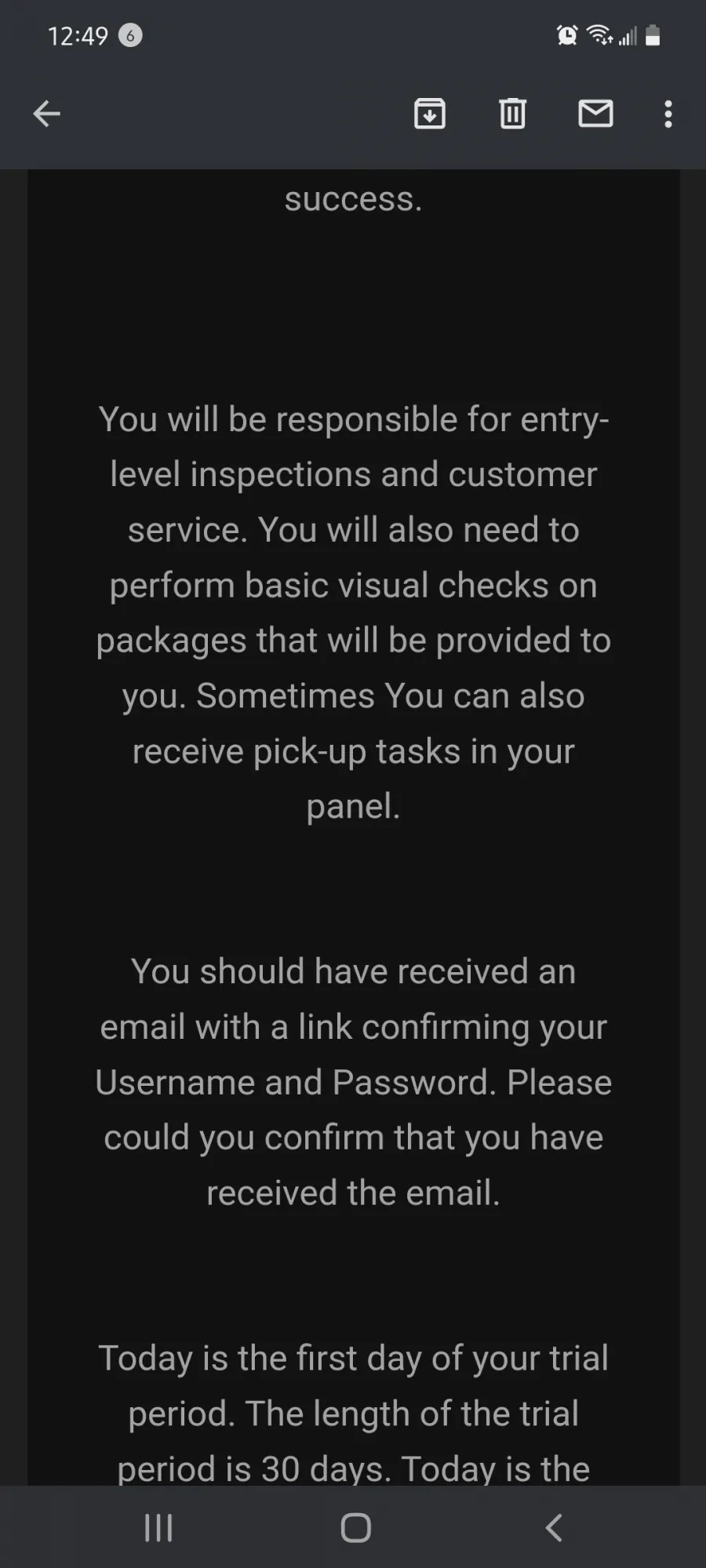Open recent apps from the navigation bar
The width and height of the screenshot is (706, 1568).
pyautogui.click(x=158, y=1527)
